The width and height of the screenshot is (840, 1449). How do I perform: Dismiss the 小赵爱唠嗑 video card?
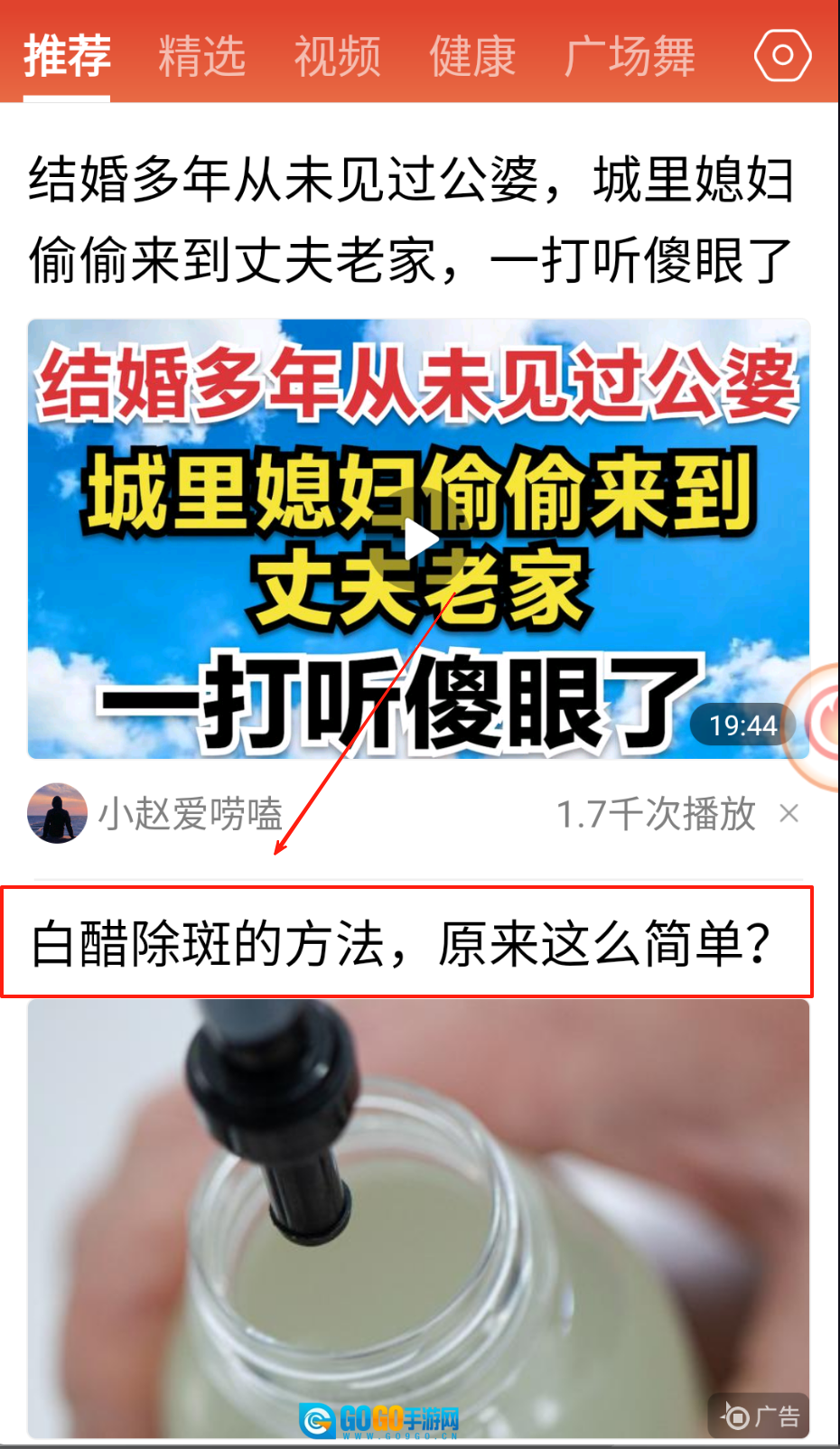pyautogui.click(x=789, y=814)
